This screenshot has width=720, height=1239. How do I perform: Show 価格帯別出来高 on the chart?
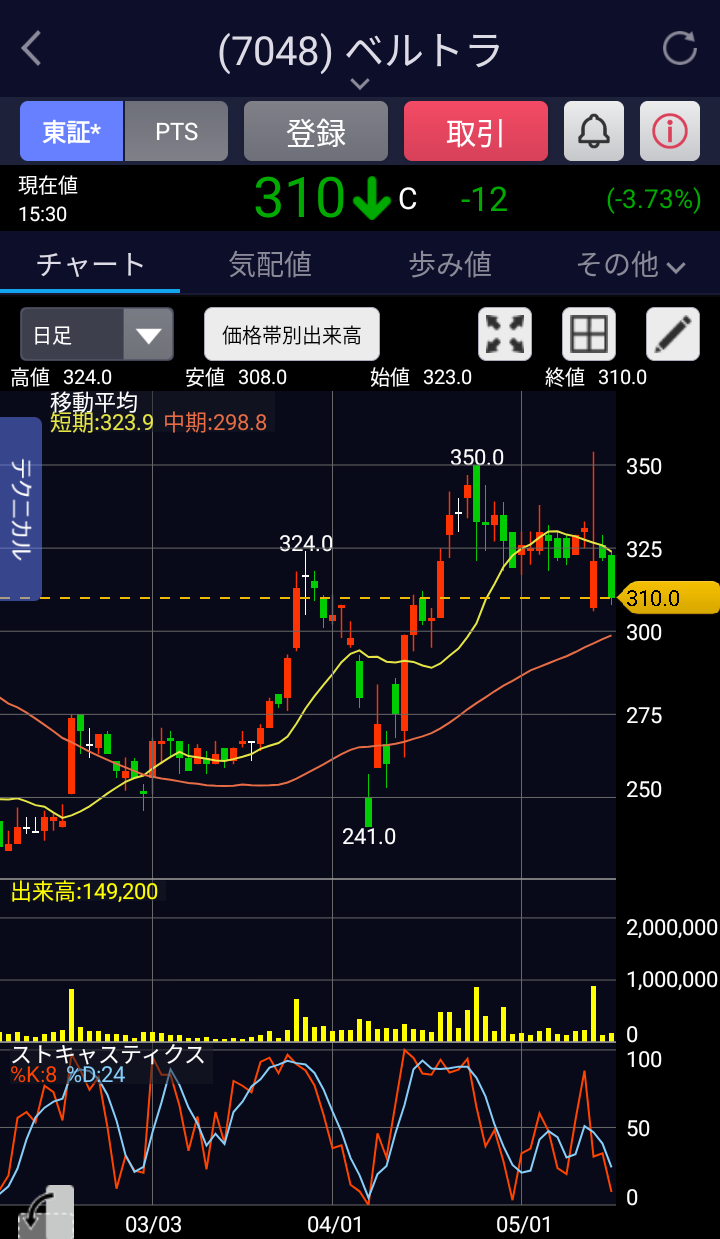point(292,334)
